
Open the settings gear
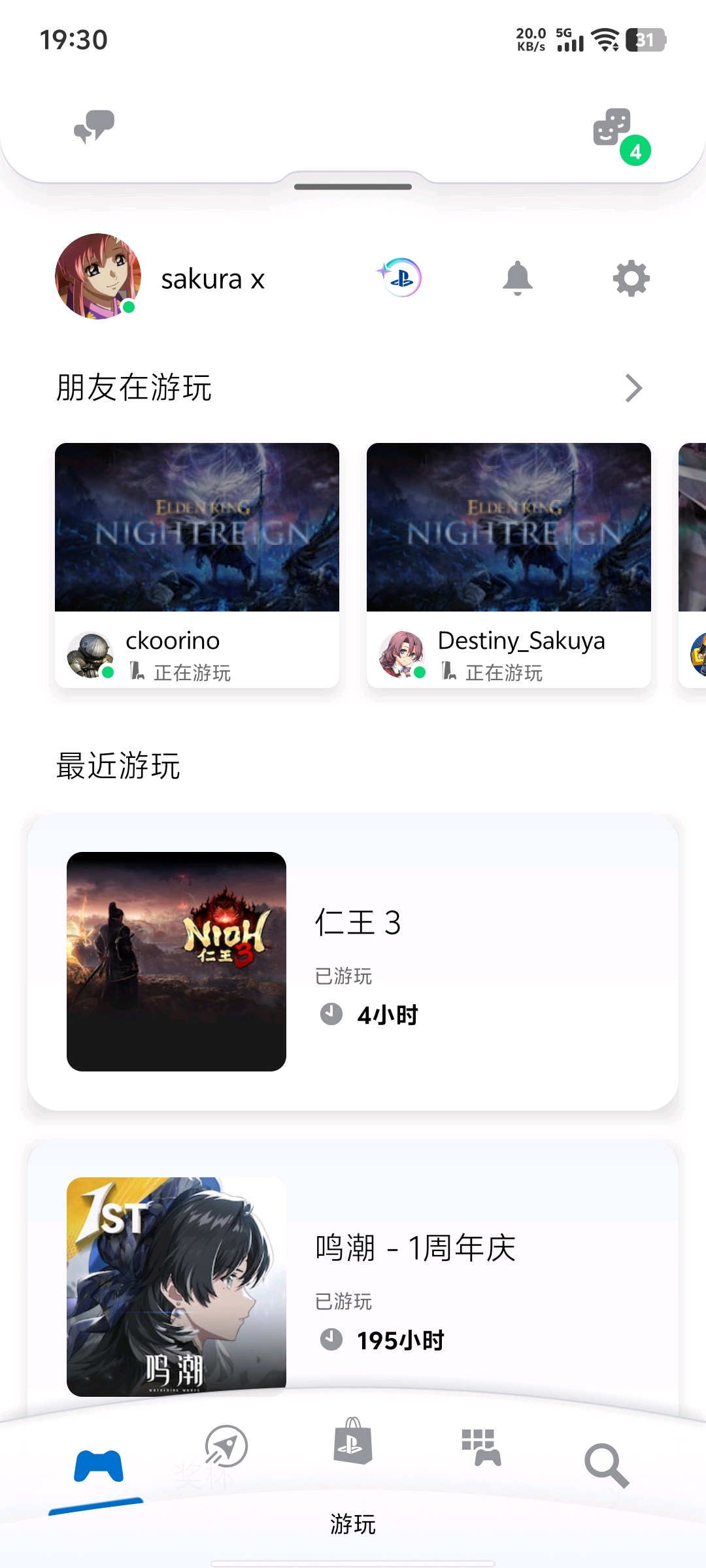pos(631,279)
